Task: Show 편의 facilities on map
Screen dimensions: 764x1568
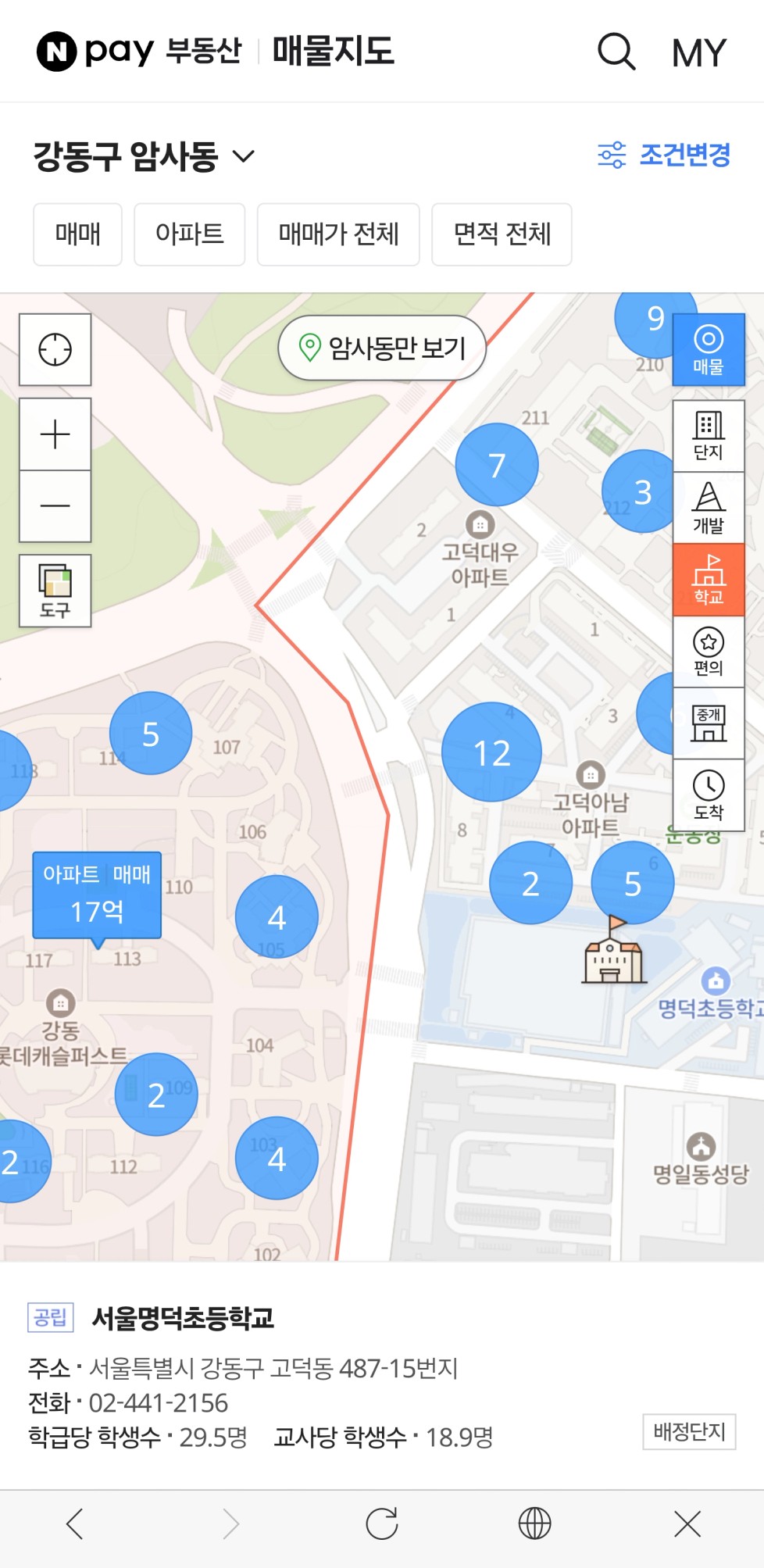Action: pos(709,652)
